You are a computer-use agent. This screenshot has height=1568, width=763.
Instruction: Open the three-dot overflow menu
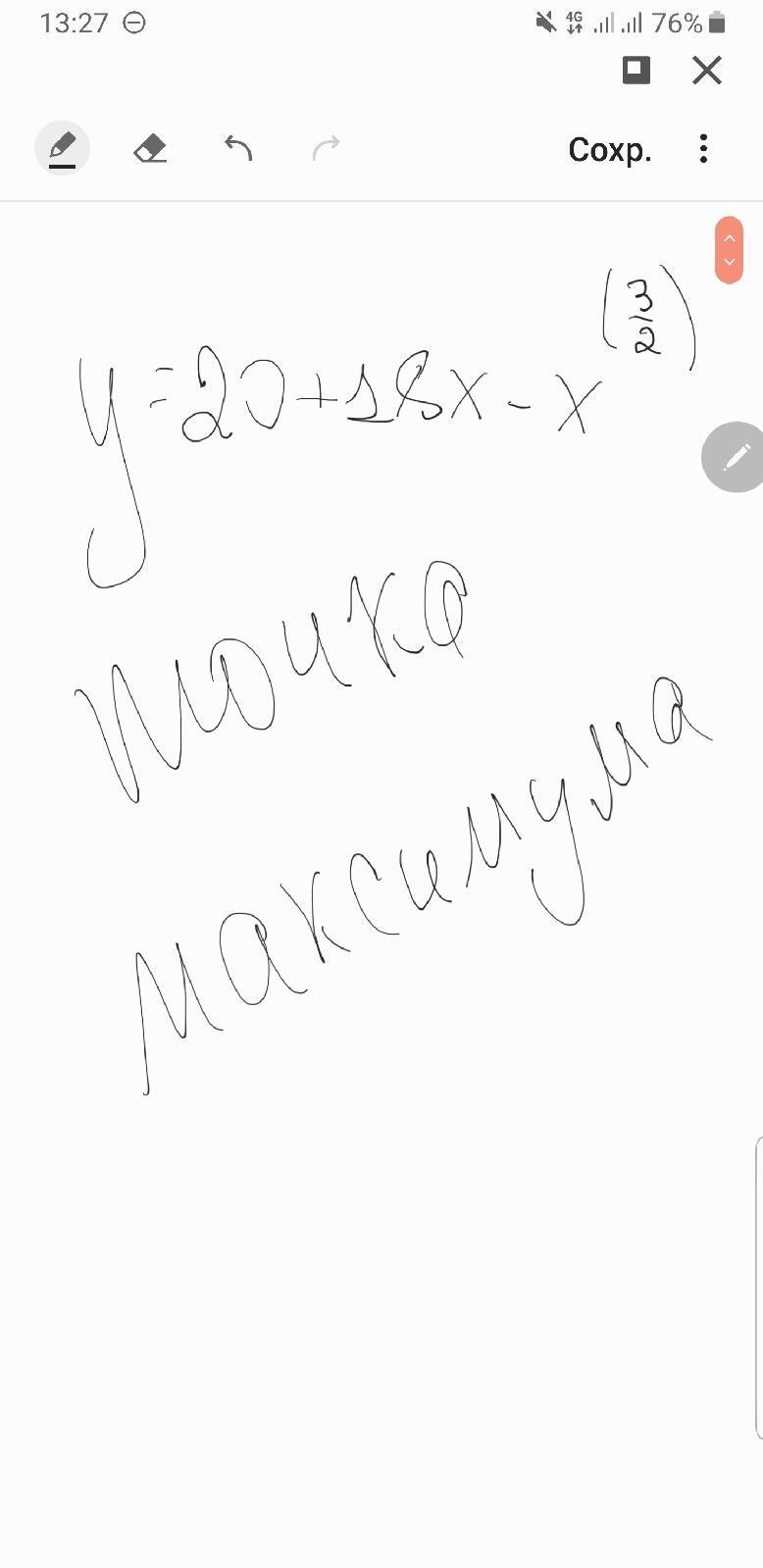(703, 149)
